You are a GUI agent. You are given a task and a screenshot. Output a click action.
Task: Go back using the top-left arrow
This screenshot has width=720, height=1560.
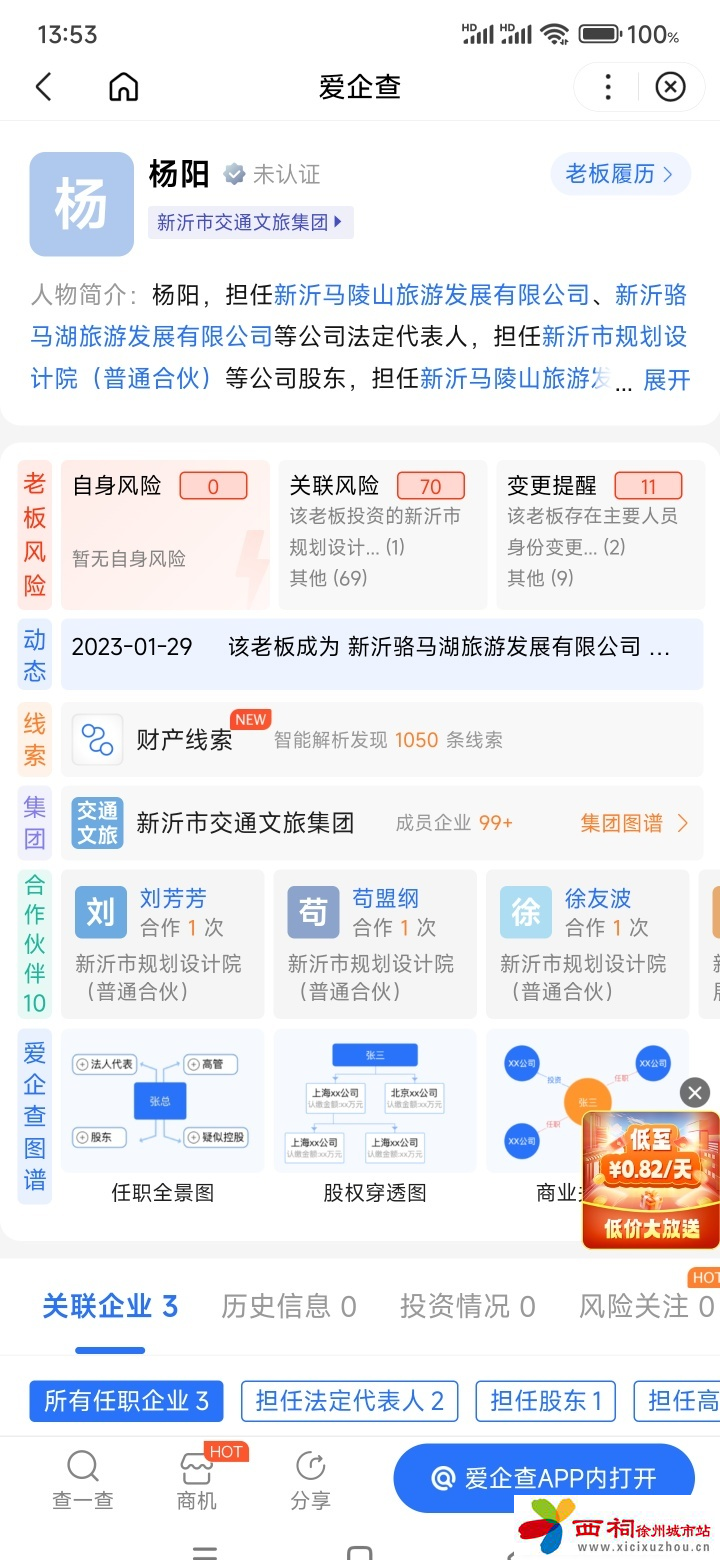pos(43,87)
